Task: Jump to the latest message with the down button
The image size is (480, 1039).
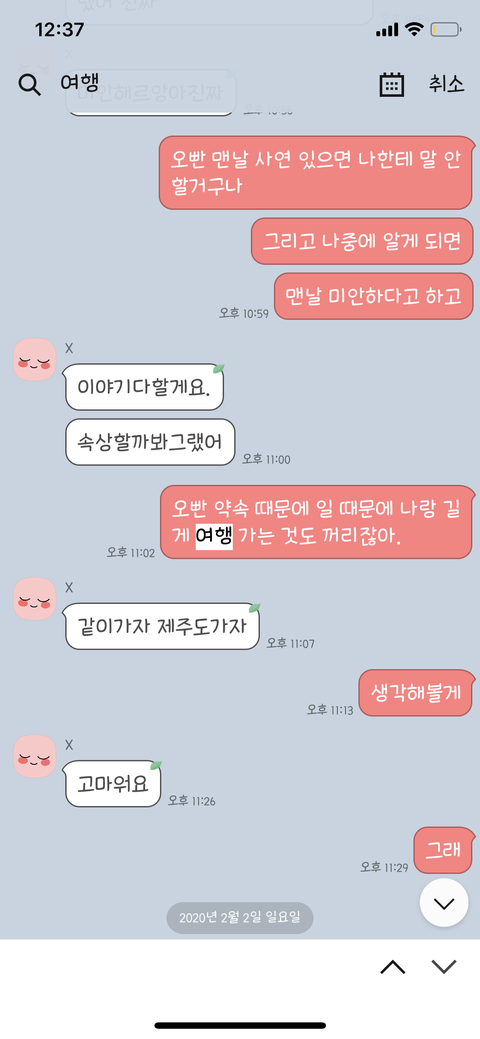Action: (444, 902)
